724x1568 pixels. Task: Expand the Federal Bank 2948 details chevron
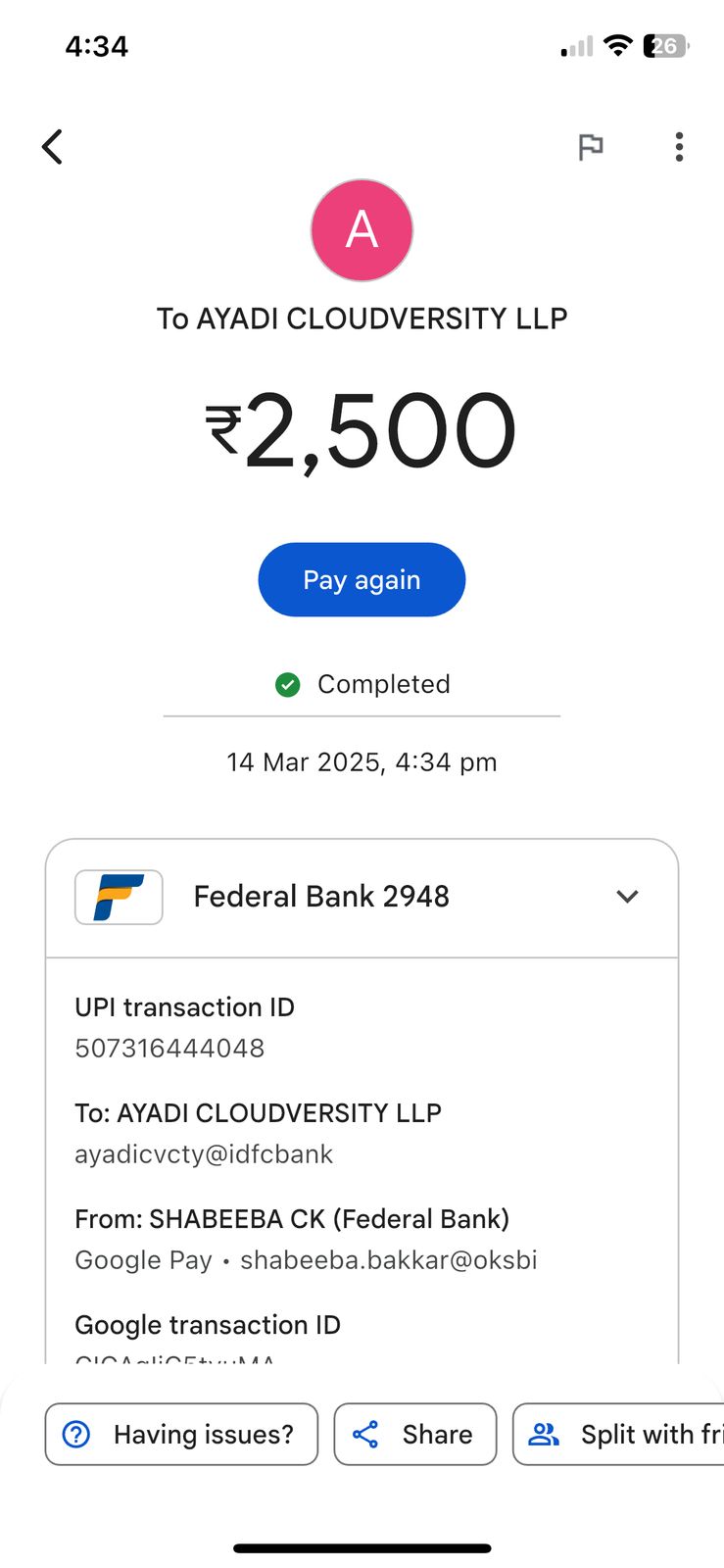[627, 896]
